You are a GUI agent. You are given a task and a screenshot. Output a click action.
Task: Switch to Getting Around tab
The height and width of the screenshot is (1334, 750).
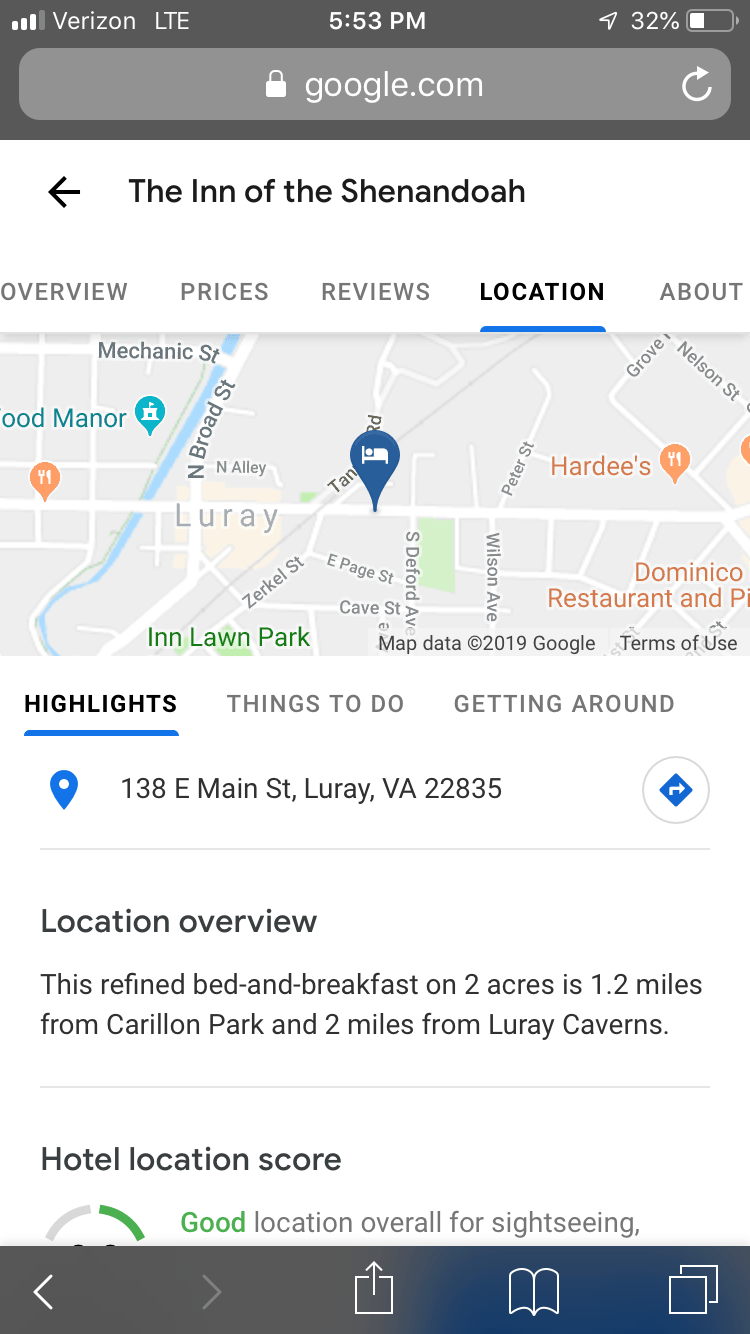[564, 704]
